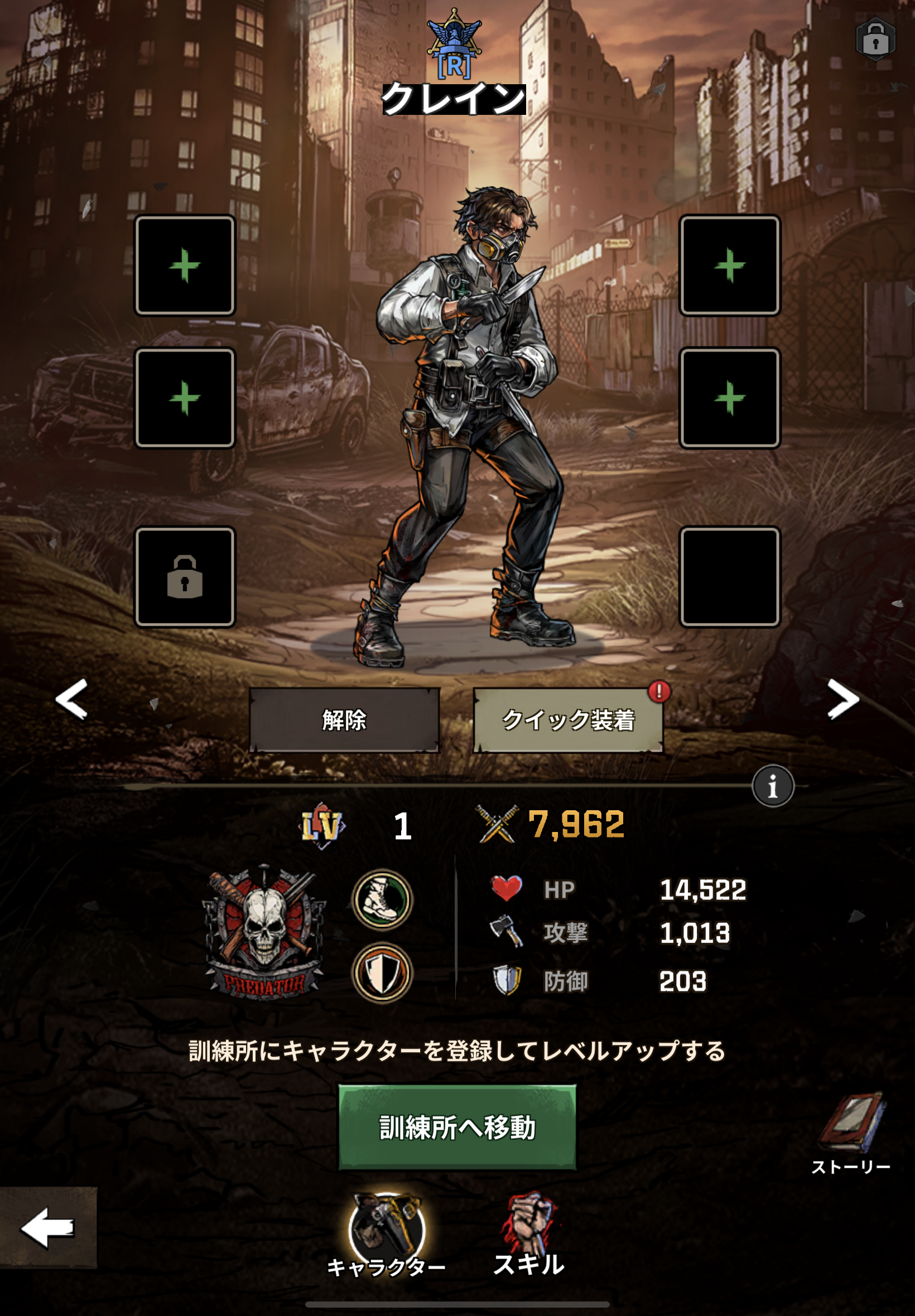Tap the shield trait icon
Screen dimensions: 915x1316
tap(382, 973)
